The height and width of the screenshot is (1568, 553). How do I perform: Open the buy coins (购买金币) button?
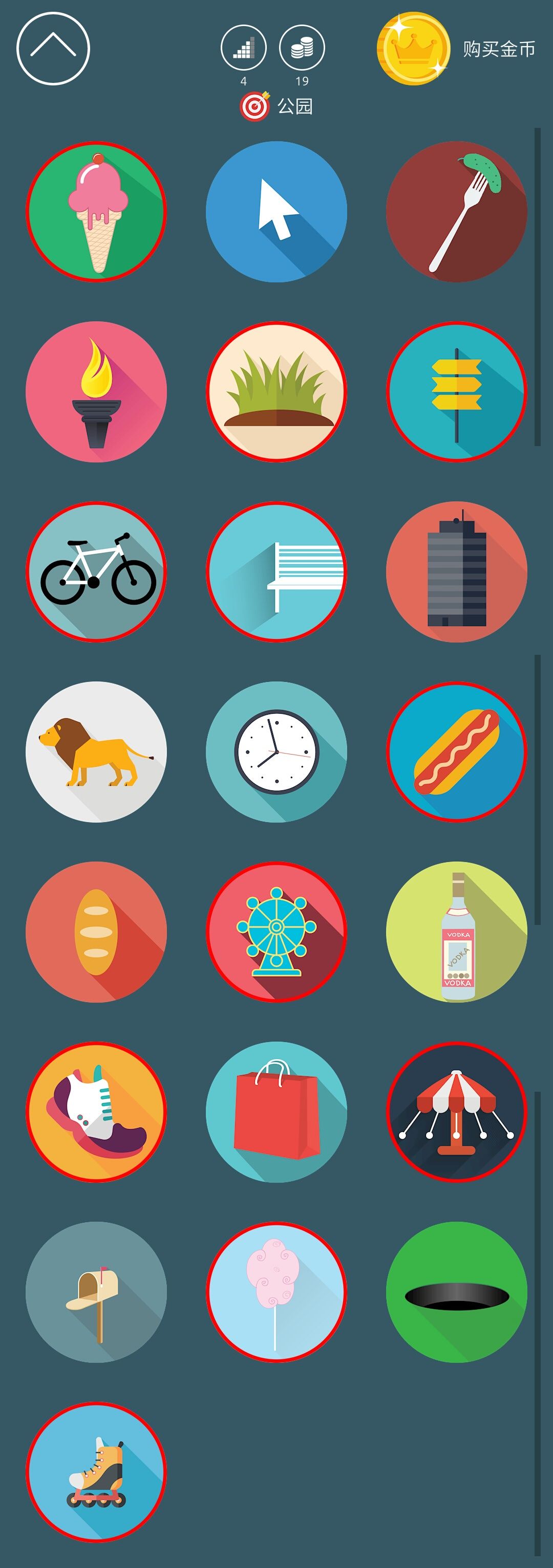click(457, 49)
